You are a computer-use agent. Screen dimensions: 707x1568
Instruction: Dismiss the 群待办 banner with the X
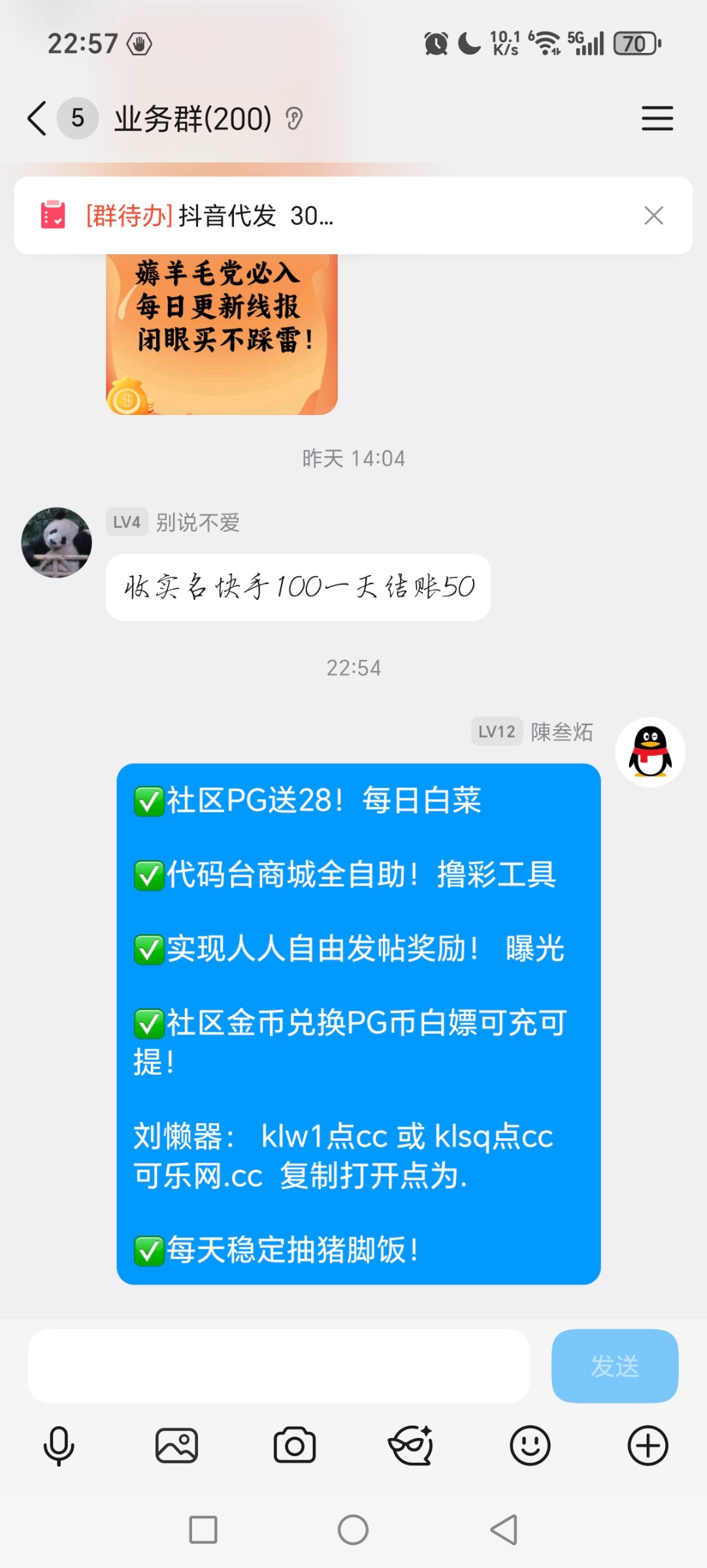pyautogui.click(x=653, y=216)
